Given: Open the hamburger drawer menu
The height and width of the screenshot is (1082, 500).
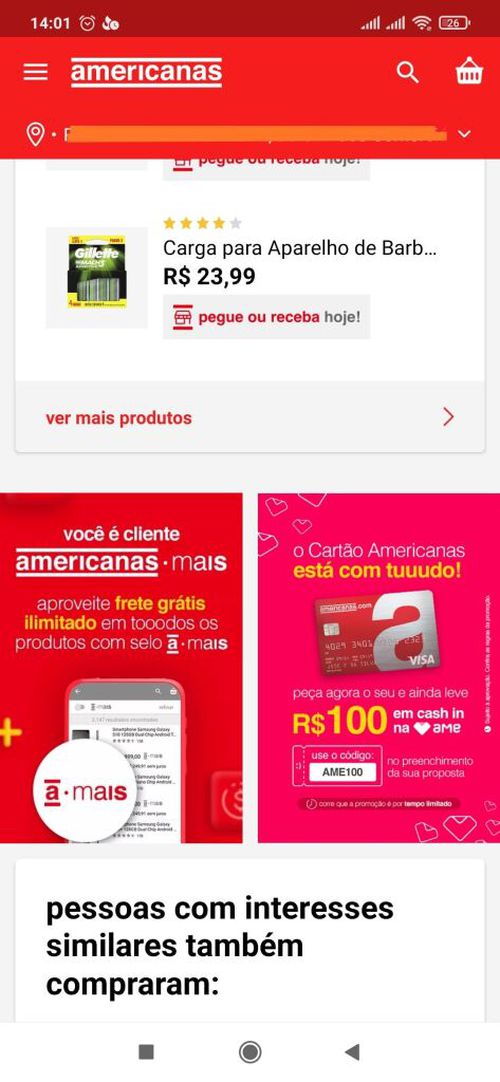Looking at the screenshot, I should pos(36,72).
